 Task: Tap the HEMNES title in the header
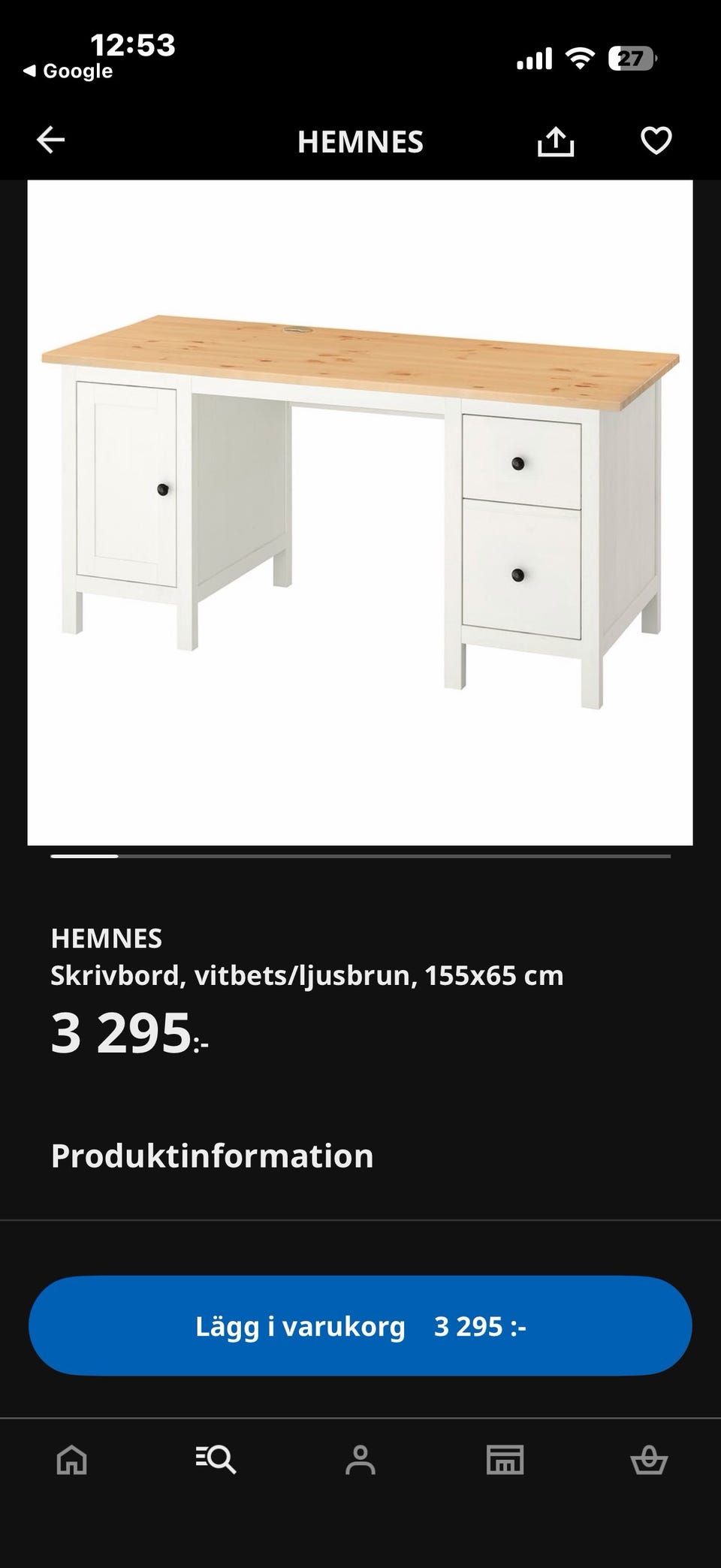point(360,142)
